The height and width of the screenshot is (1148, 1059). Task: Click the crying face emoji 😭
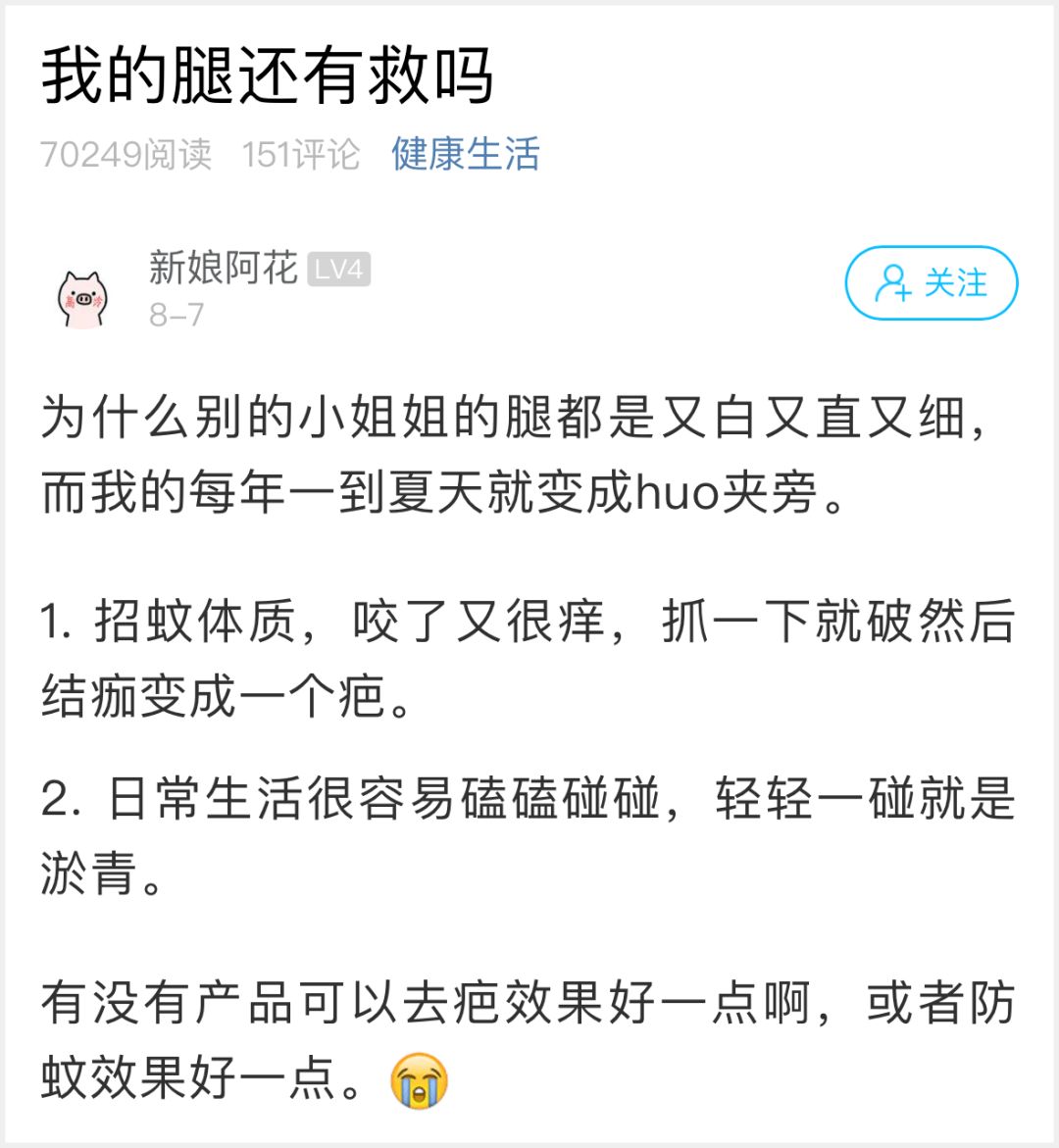coord(420,1081)
